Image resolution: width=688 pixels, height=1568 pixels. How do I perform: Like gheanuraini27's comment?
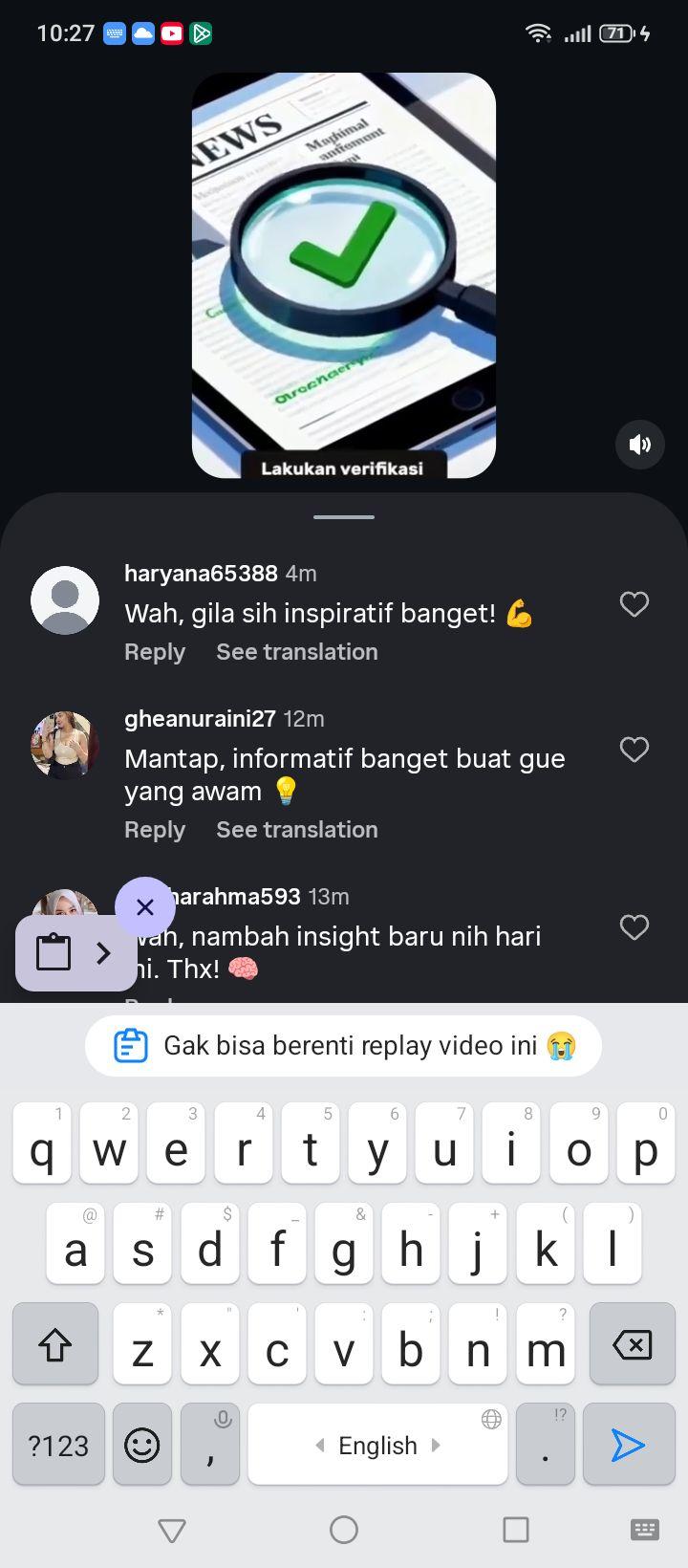click(x=634, y=749)
